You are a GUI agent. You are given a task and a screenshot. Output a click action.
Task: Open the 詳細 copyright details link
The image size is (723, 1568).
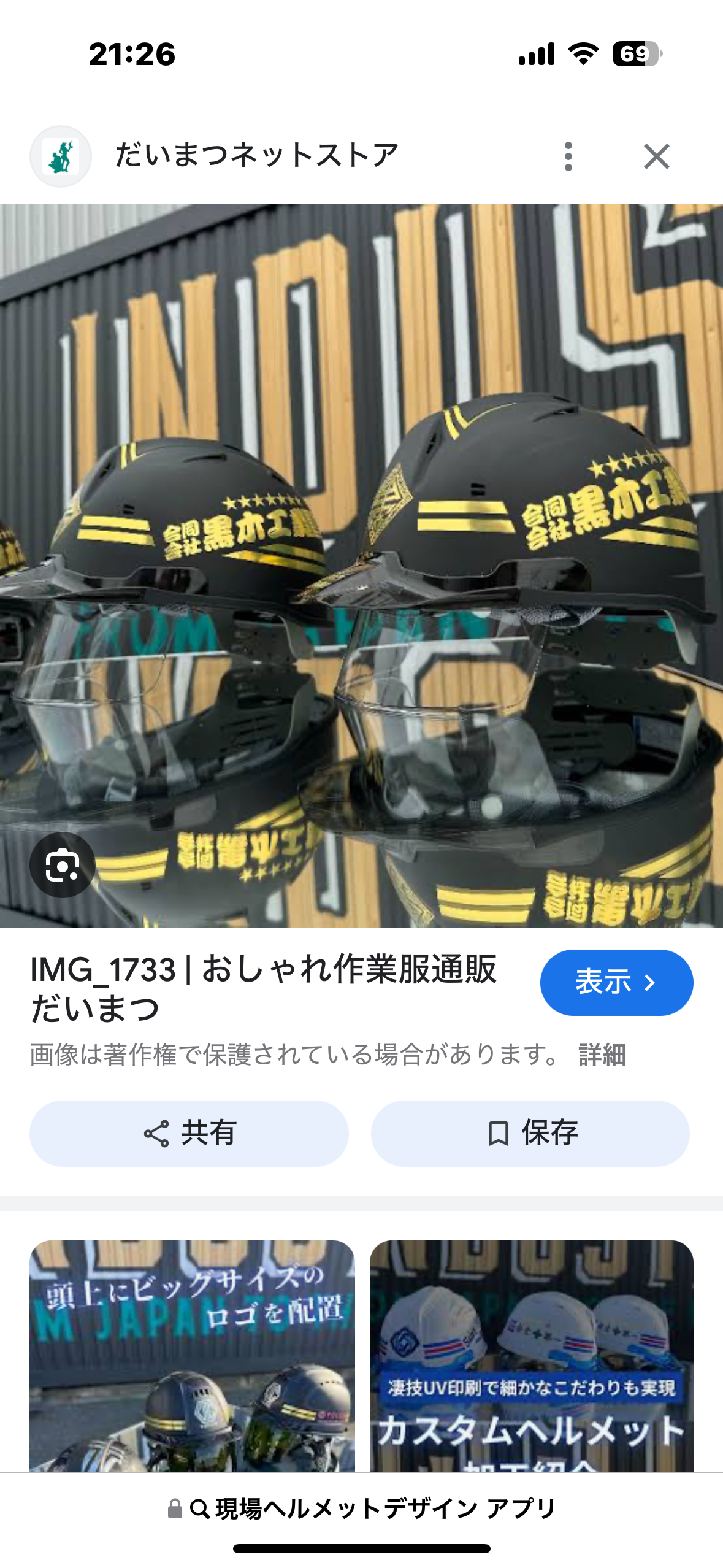(x=602, y=1055)
